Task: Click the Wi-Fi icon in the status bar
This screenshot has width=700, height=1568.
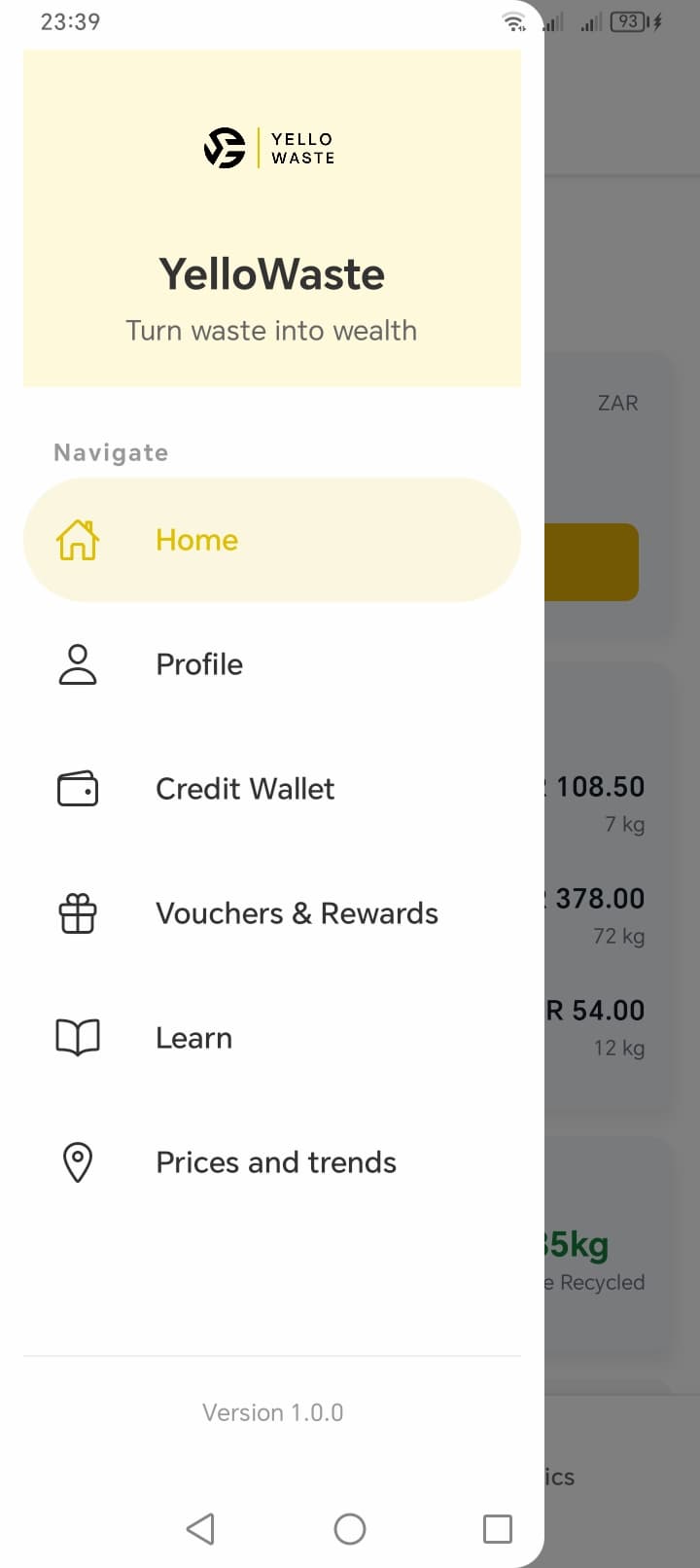Action: coord(513,20)
